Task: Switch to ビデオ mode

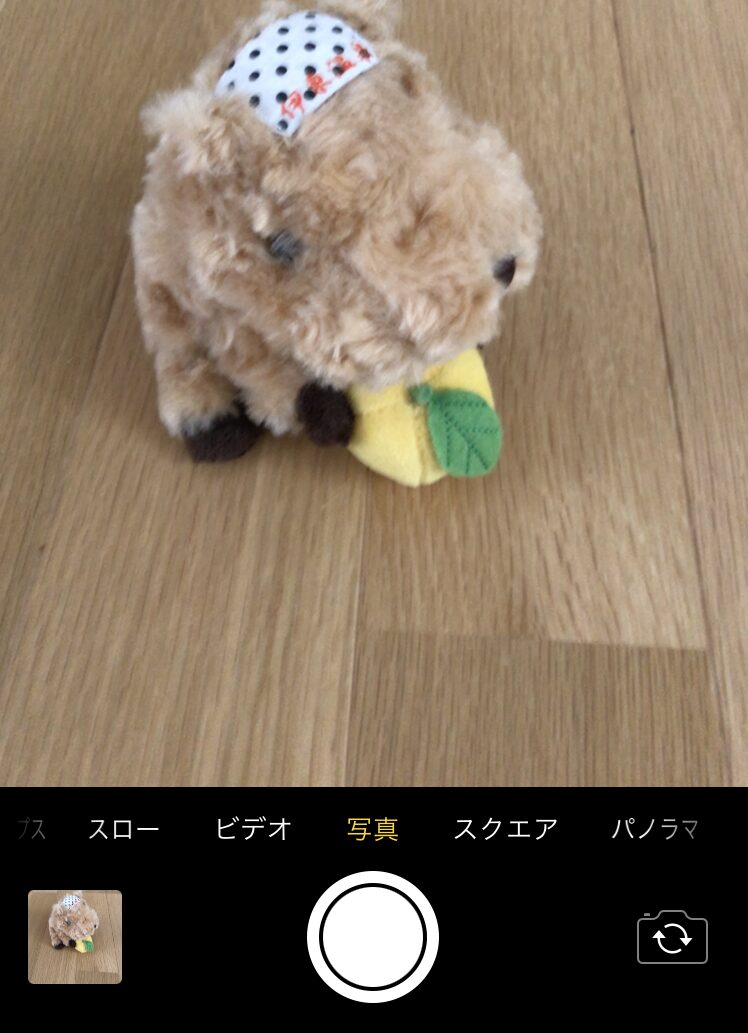Action: click(254, 829)
